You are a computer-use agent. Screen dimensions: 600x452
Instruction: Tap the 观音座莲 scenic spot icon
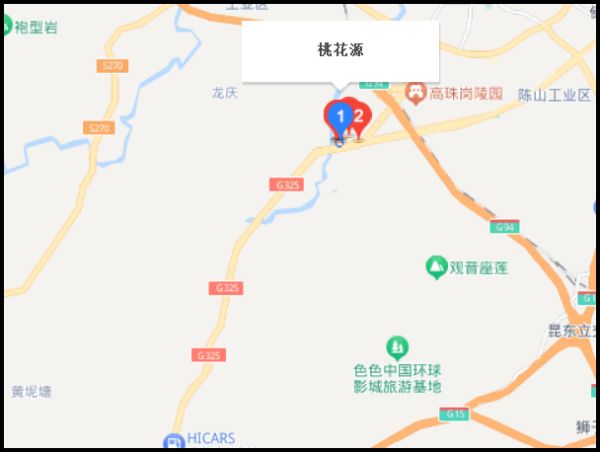click(x=435, y=267)
